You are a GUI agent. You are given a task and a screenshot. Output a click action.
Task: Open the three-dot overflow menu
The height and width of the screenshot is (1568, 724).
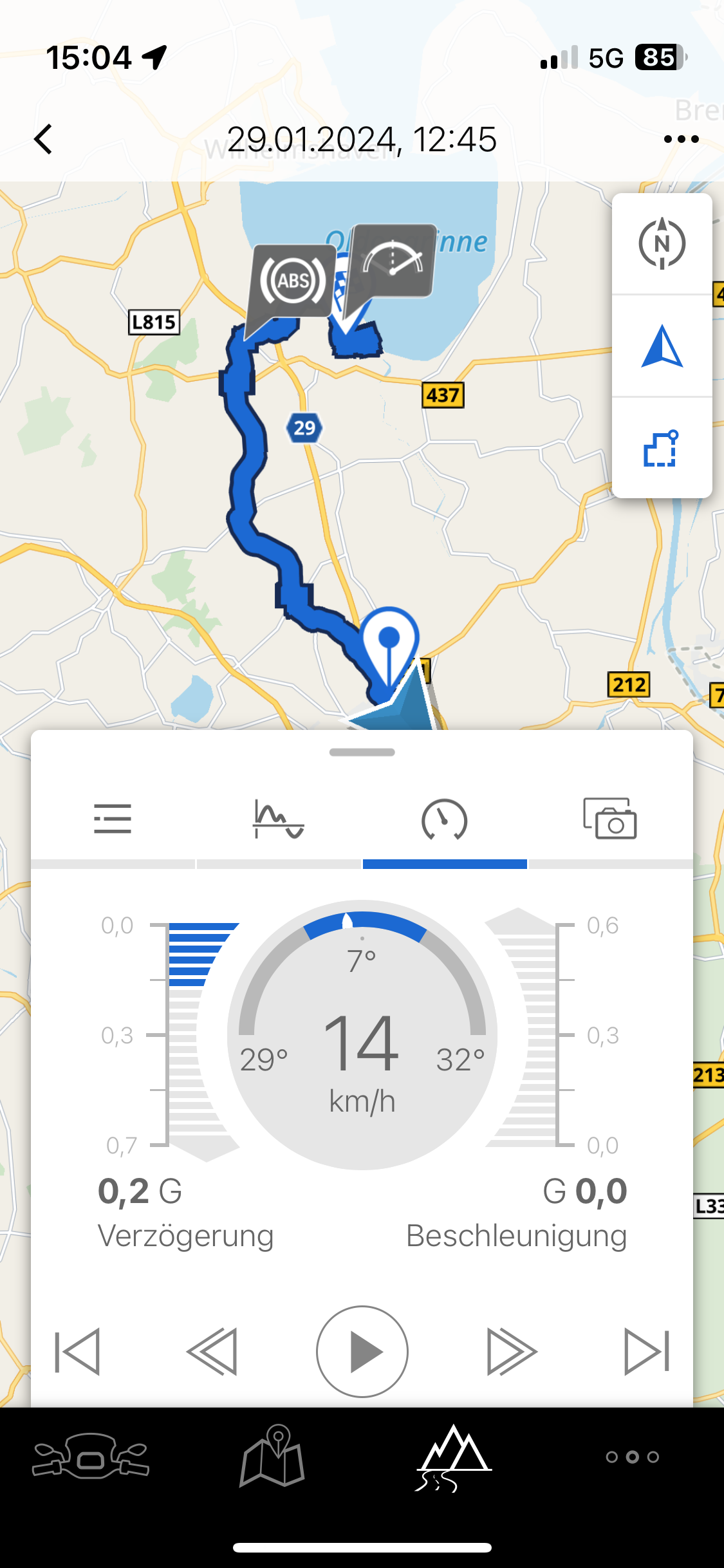(680, 139)
